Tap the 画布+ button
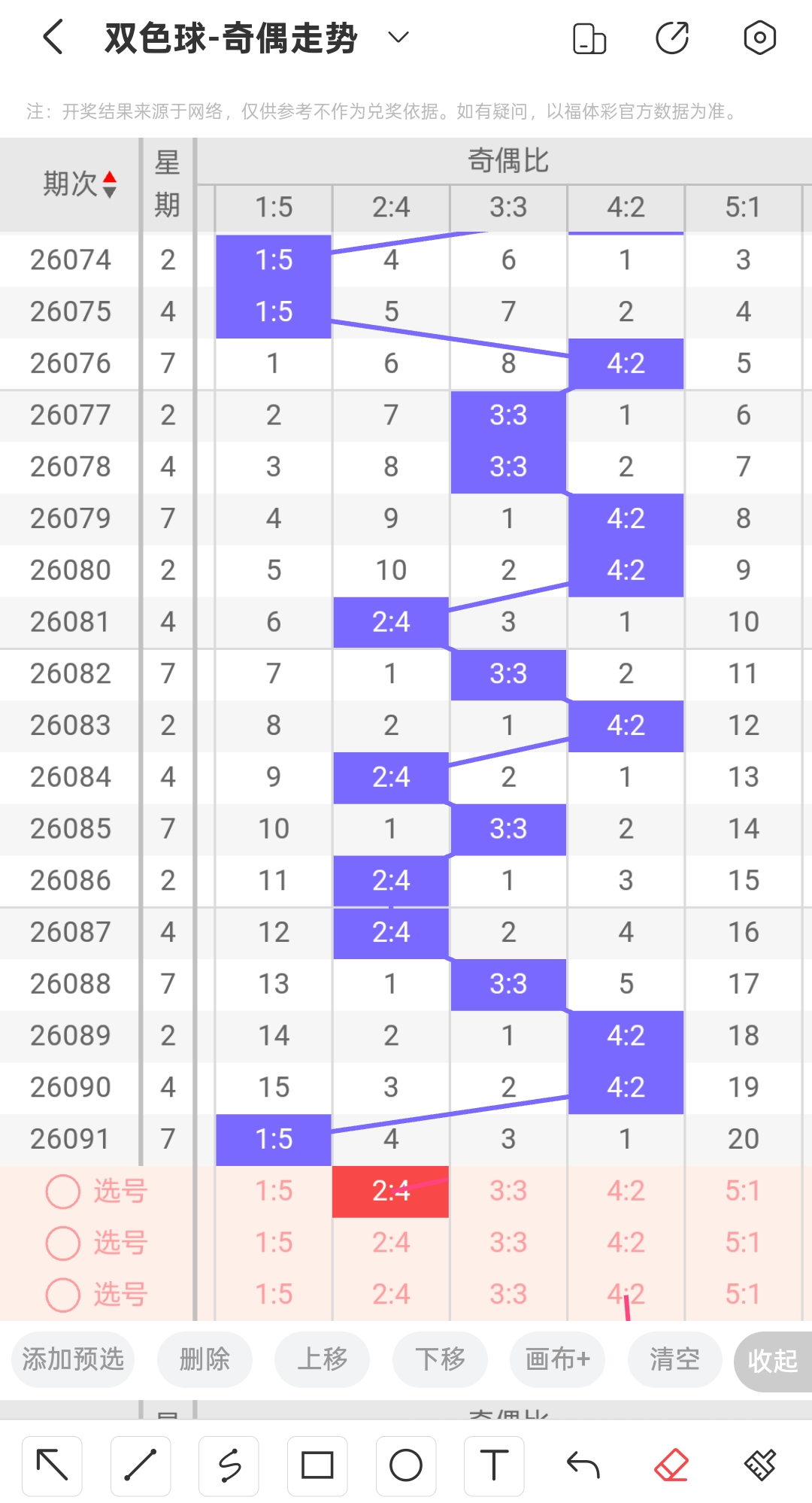Viewport: 812px width, 1503px height. 557,1359
